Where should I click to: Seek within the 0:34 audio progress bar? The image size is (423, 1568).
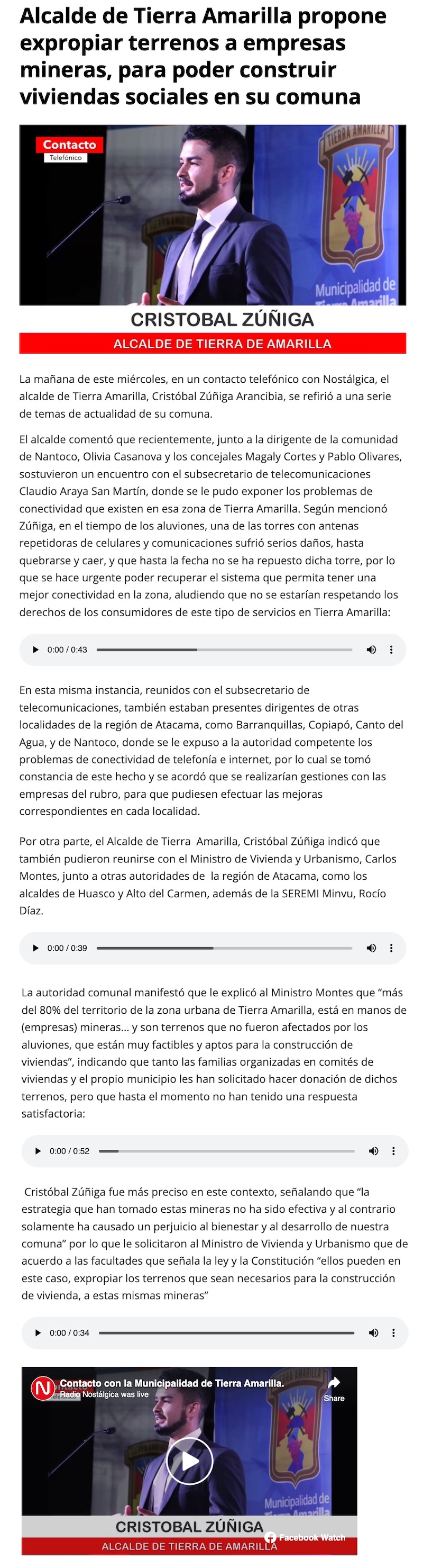coord(226,1332)
